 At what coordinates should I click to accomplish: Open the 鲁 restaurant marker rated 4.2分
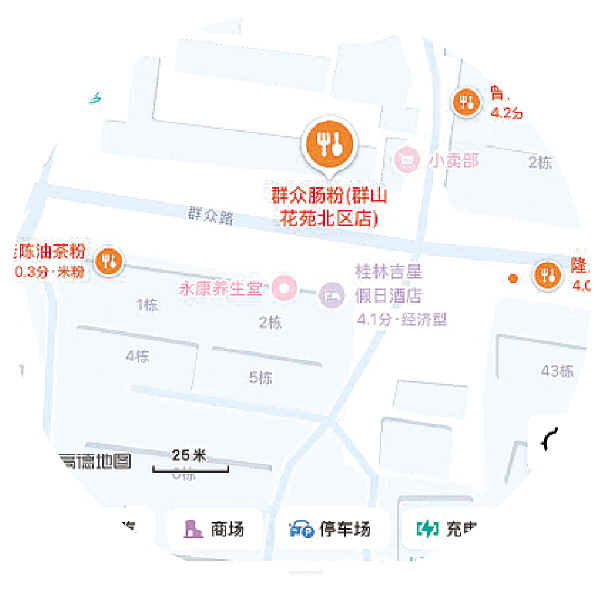pyautogui.click(x=466, y=100)
